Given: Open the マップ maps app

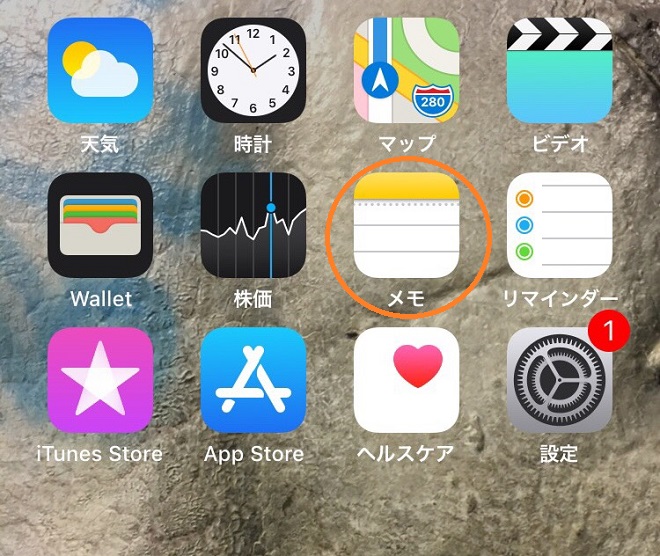Looking at the screenshot, I should [406, 70].
